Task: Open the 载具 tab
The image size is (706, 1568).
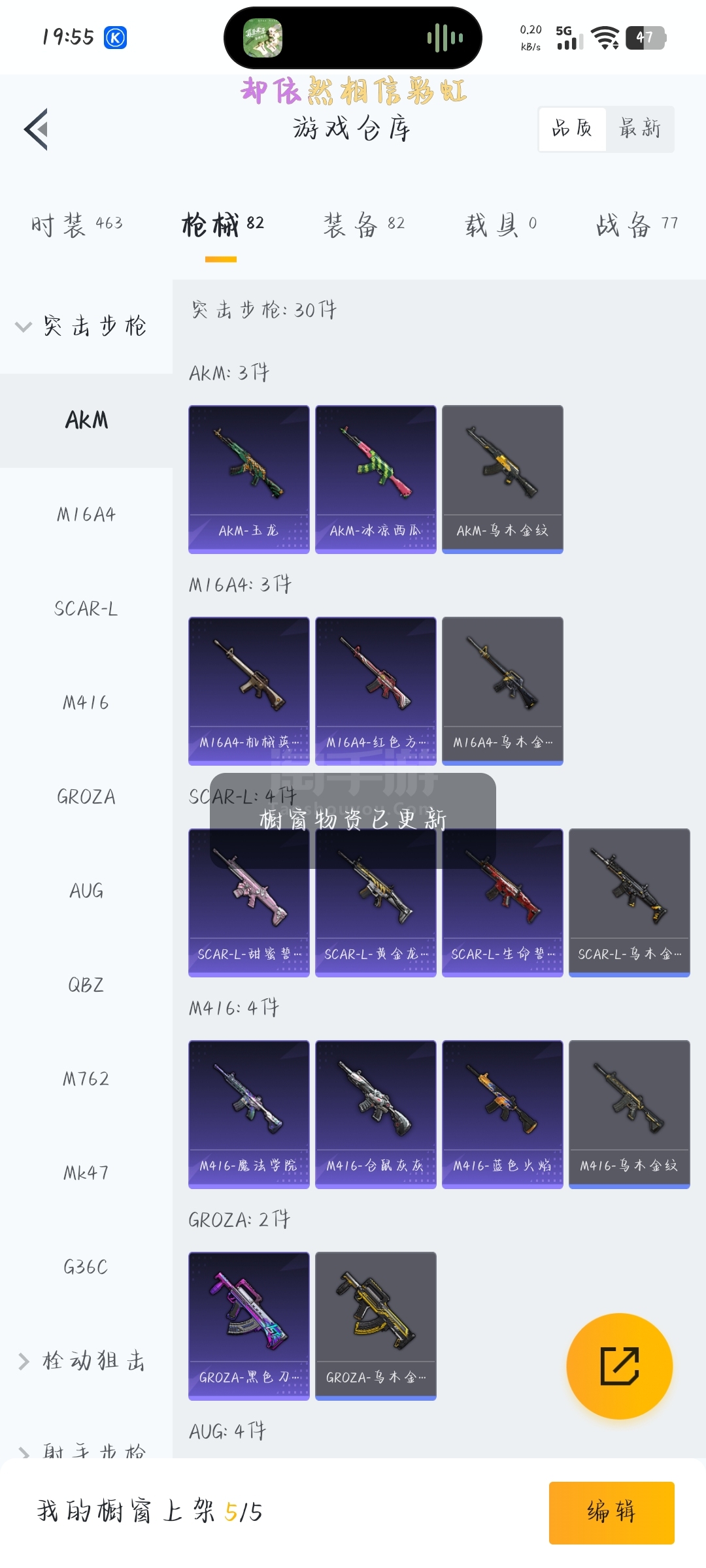Action: click(501, 224)
